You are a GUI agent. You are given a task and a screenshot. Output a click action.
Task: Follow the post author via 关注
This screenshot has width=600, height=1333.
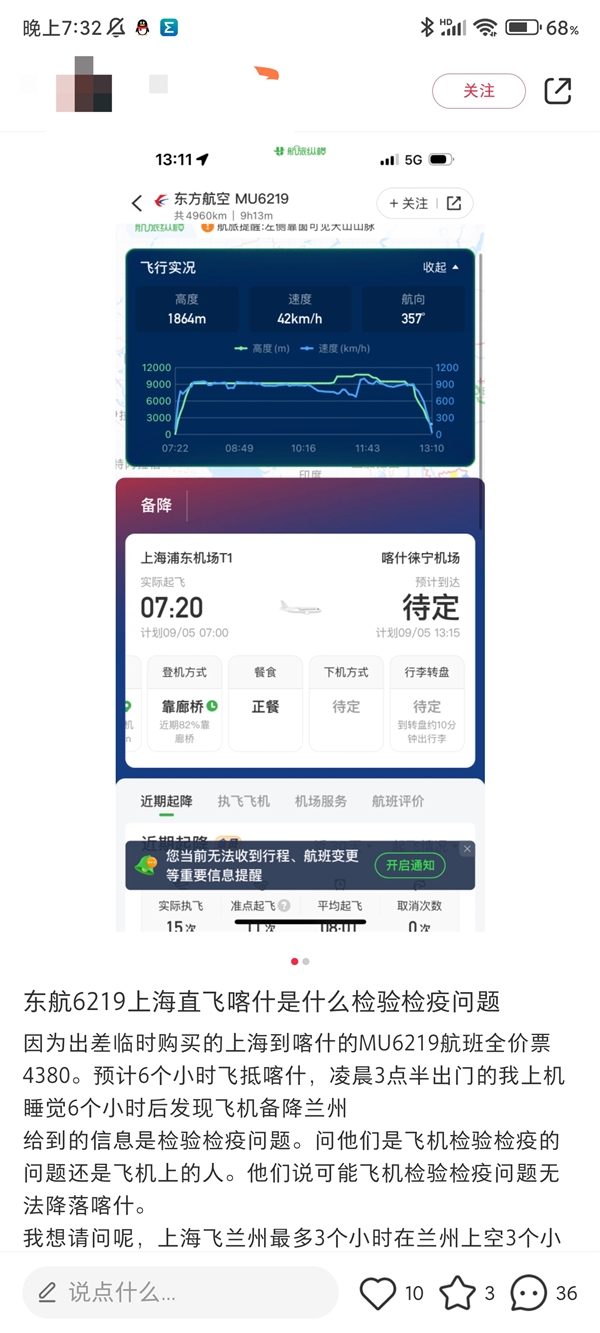[x=478, y=91]
